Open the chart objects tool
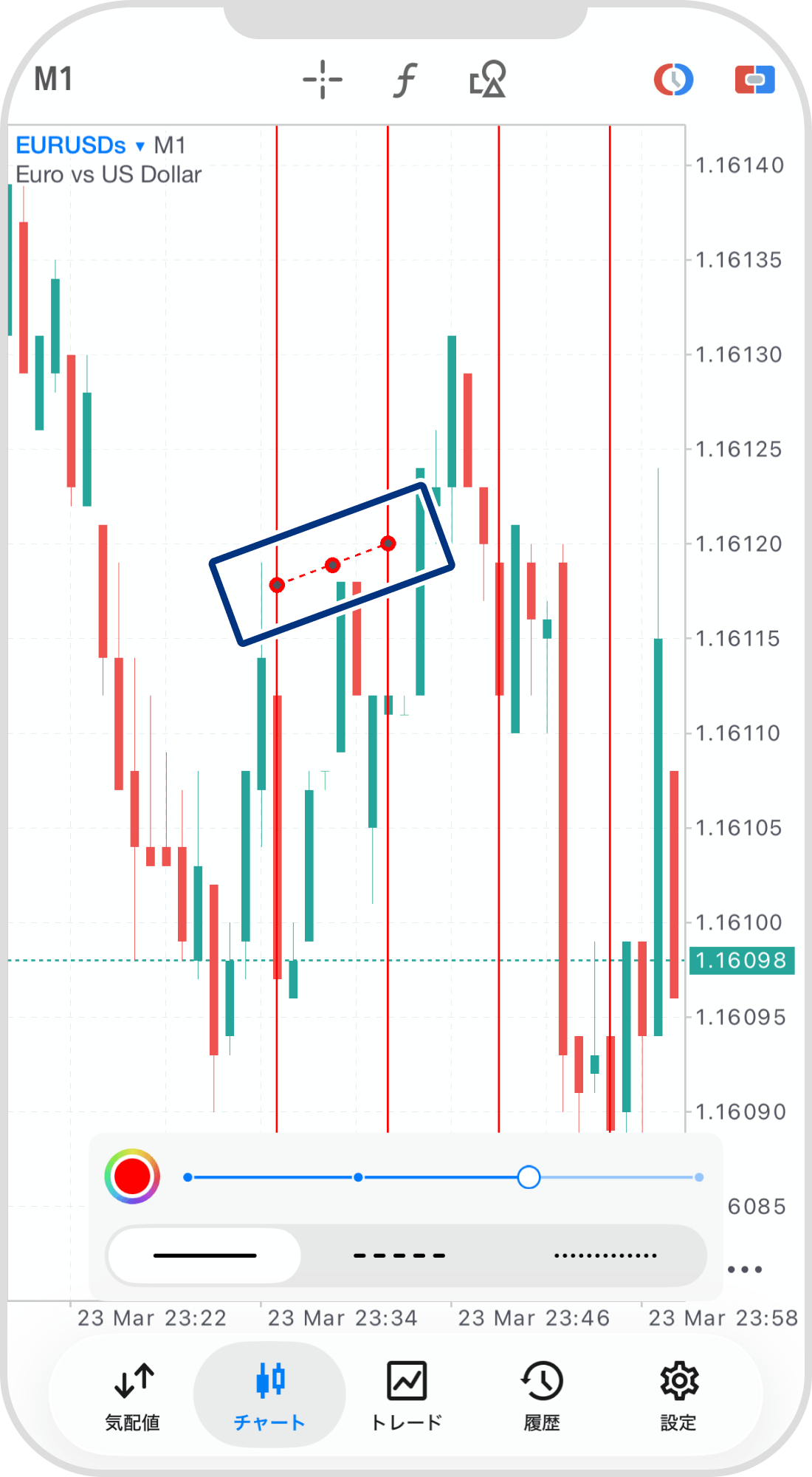The width and height of the screenshot is (812, 1477). point(488,80)
